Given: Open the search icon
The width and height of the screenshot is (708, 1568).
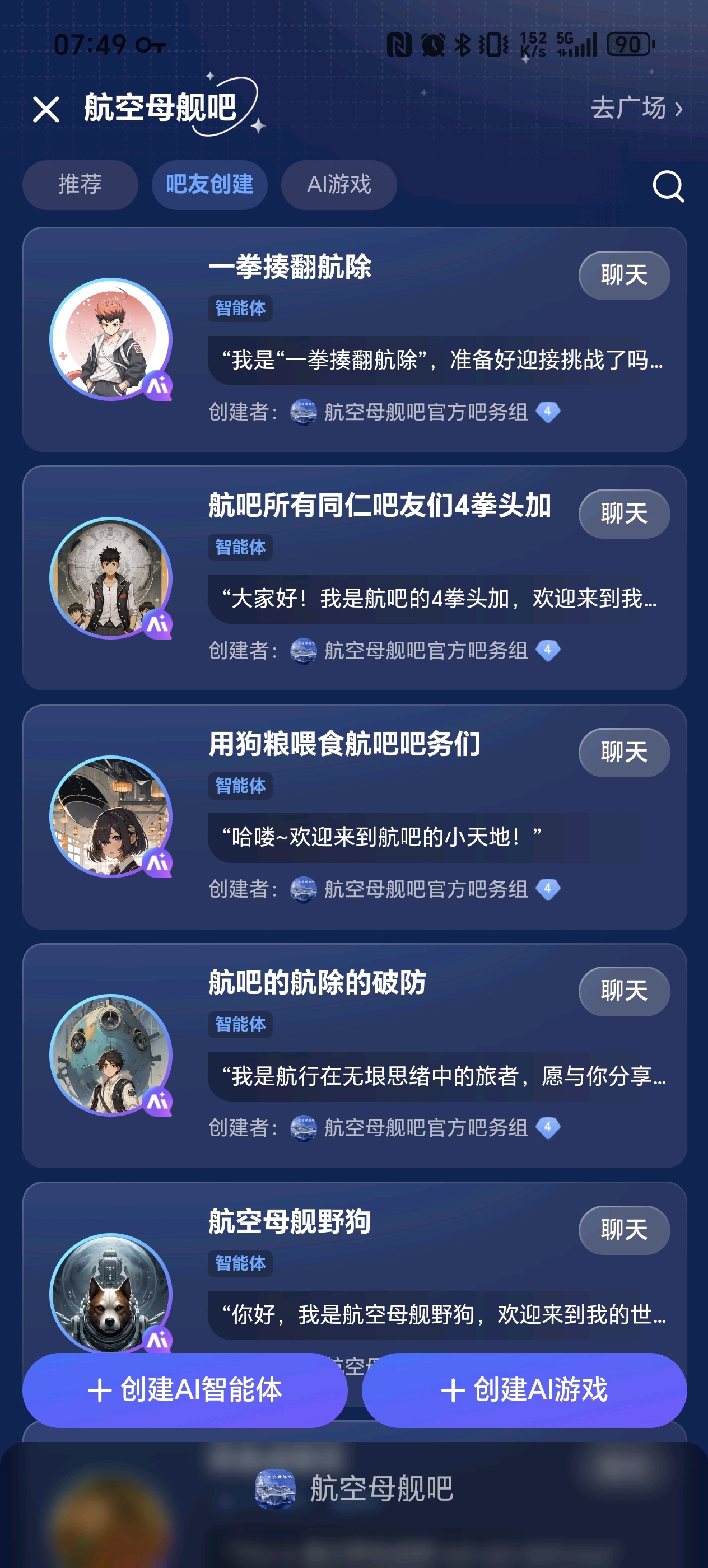Looking at the screenshot, I should coord(668,186).
